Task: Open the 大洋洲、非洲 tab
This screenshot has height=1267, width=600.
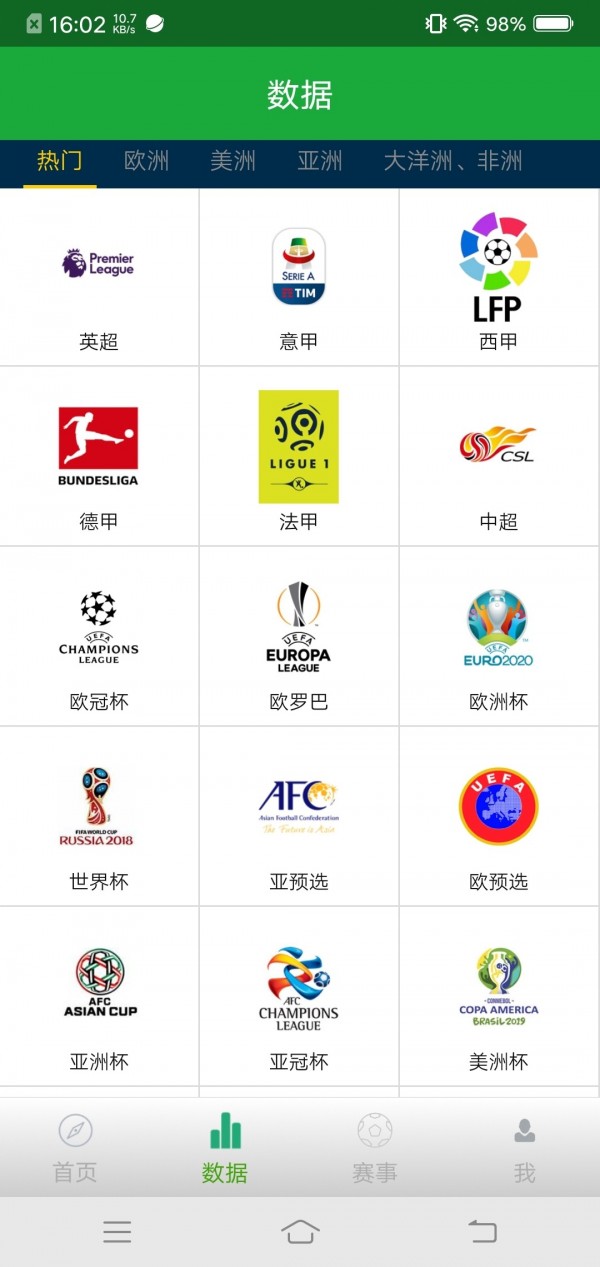Action: pos(453,161)
